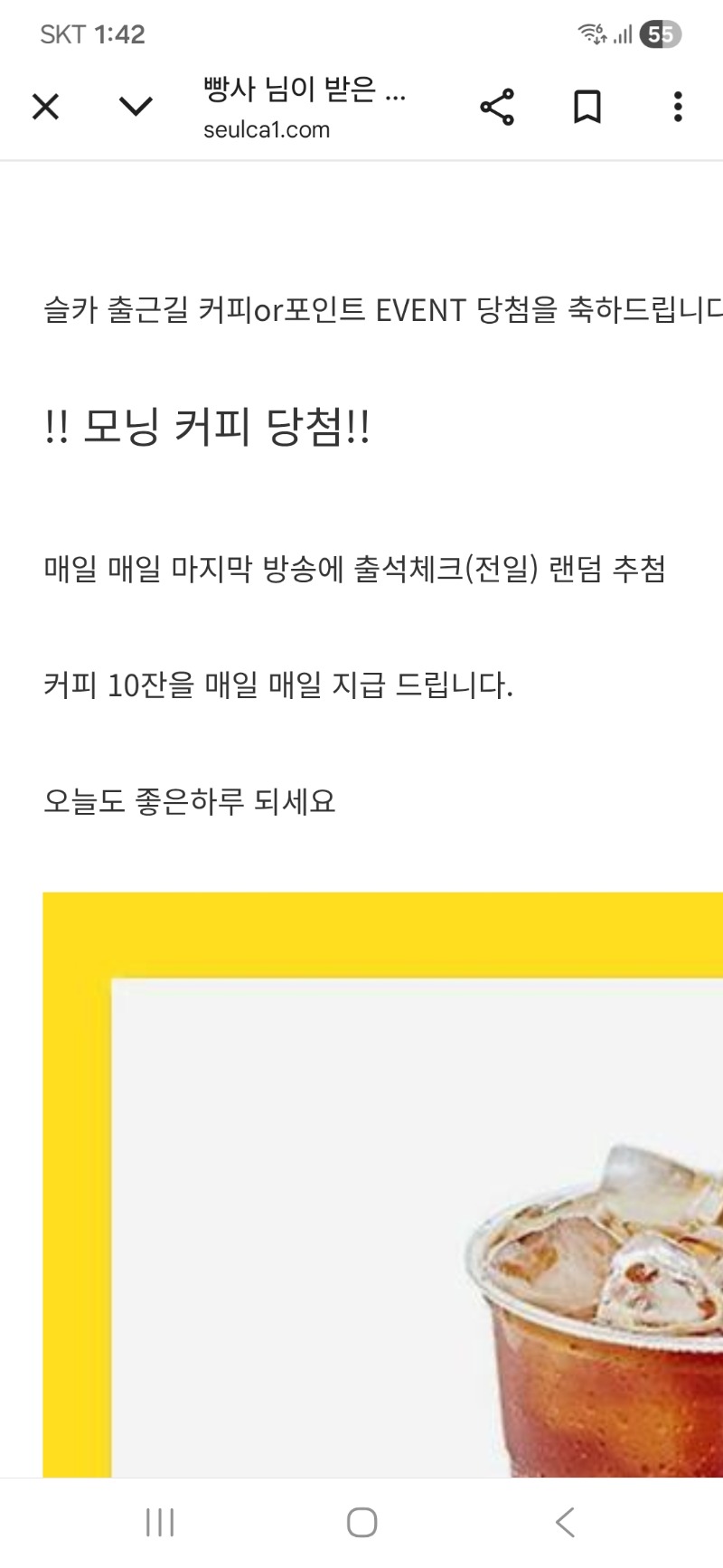Tap the seulca1.com page title area
Image resolution: width=723 pixels, height=1568 pixels.
click(x=304, y=109)
